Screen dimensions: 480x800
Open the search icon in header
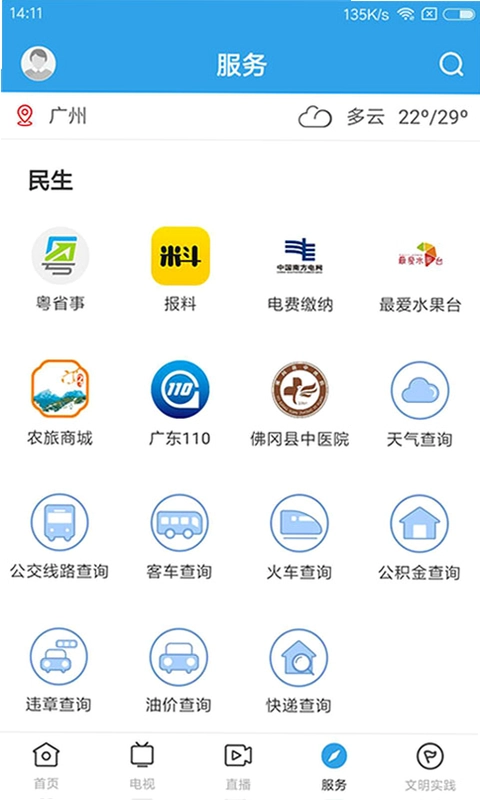pyautogui.click(x=451, y=64)
